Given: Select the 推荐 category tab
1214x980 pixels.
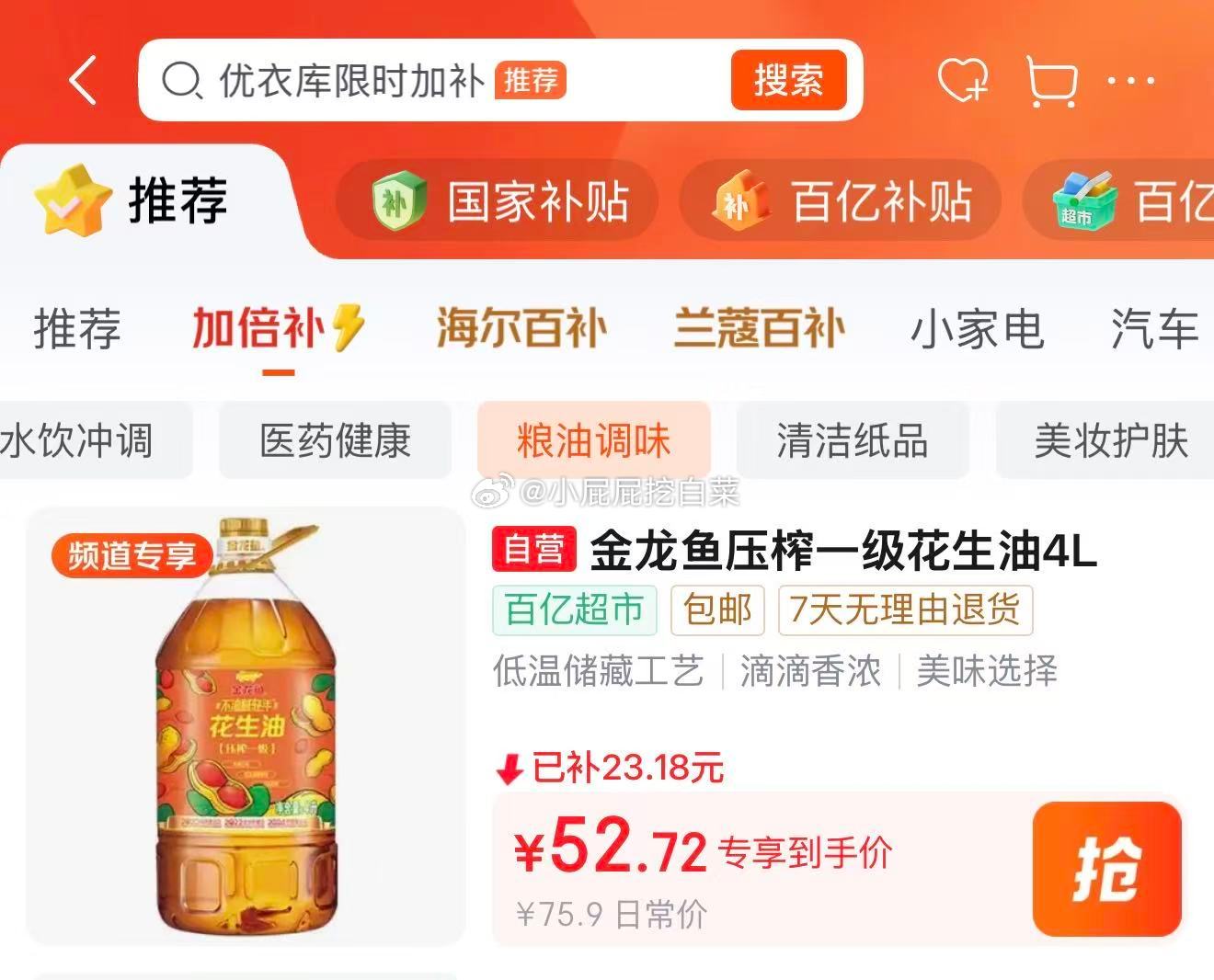Looking at the screenshot, I should (x=77, y=328).
